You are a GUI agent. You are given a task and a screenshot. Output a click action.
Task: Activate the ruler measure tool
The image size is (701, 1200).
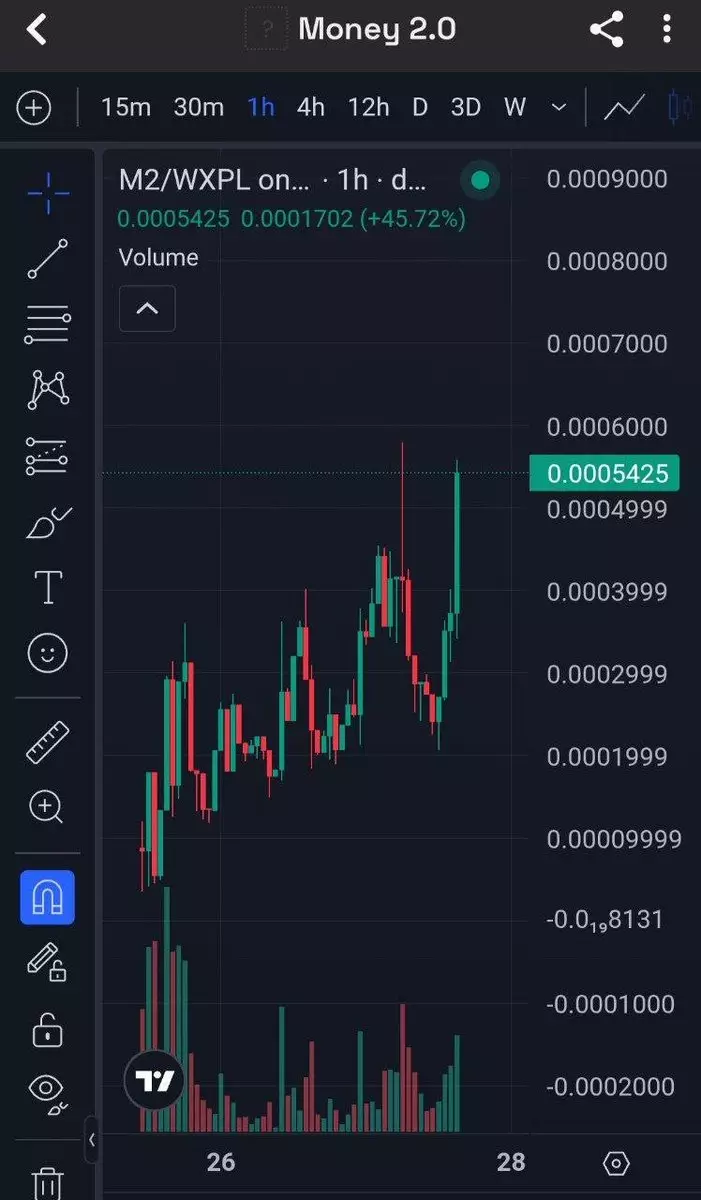click(47, 742)
